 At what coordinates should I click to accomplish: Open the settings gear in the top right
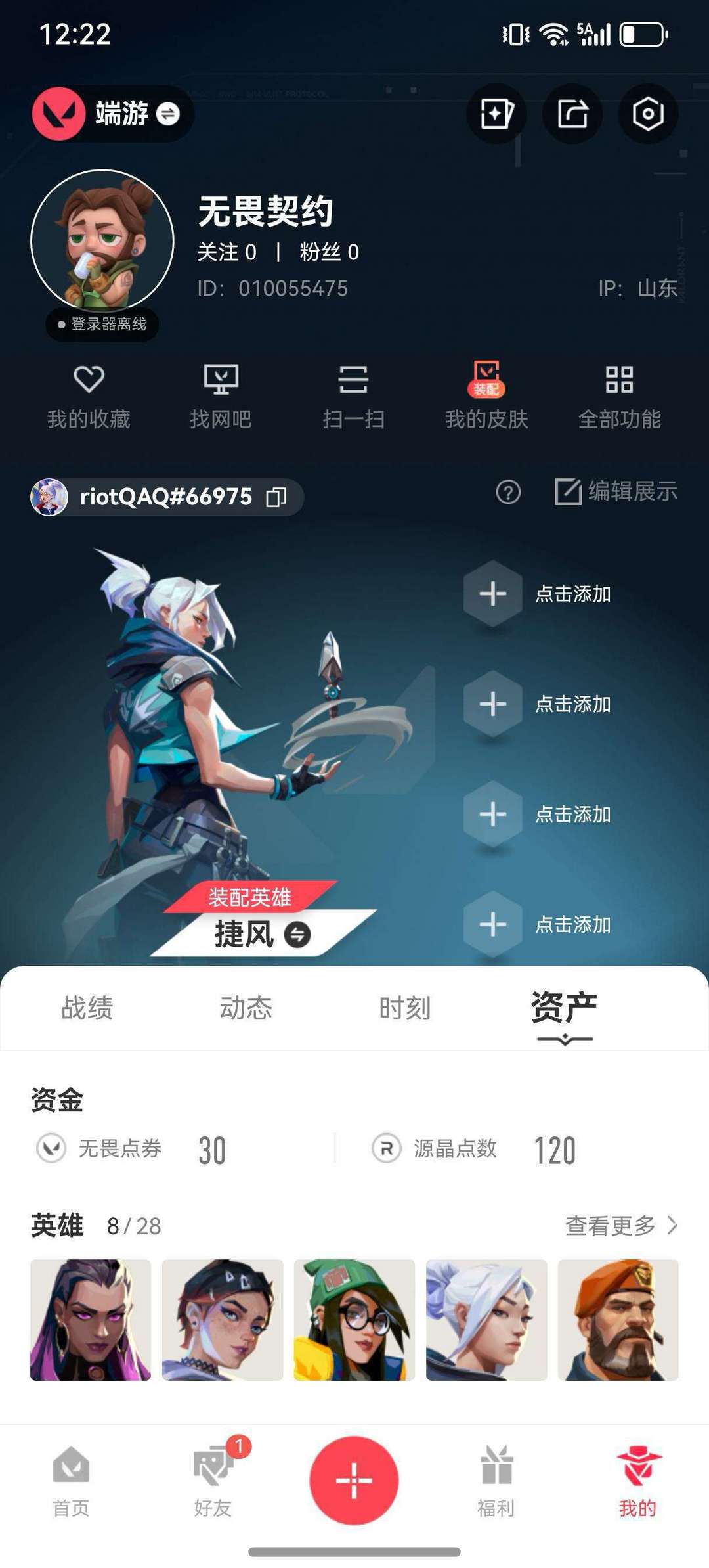point(647,113)
